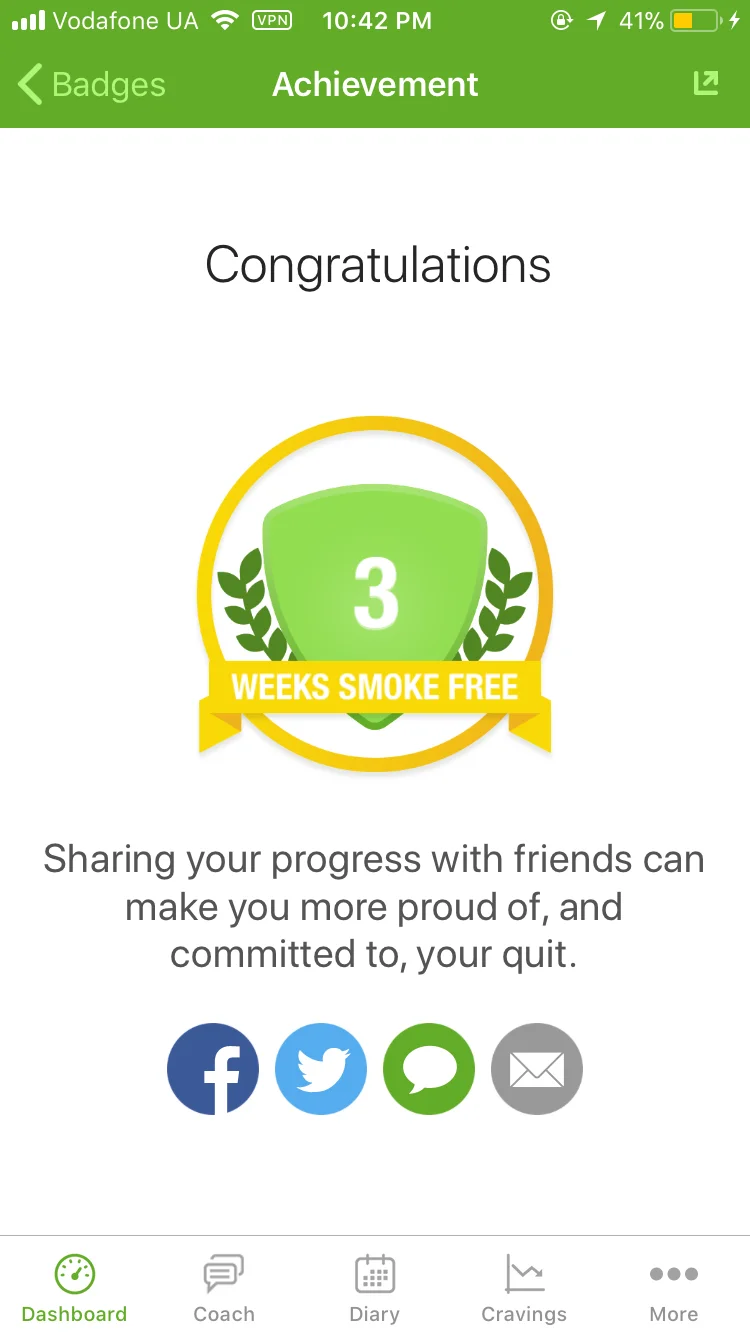Open the More tab
The width and height of the screenshot is (750, 1334).
pyautogui.click(x=674, y=1288)
